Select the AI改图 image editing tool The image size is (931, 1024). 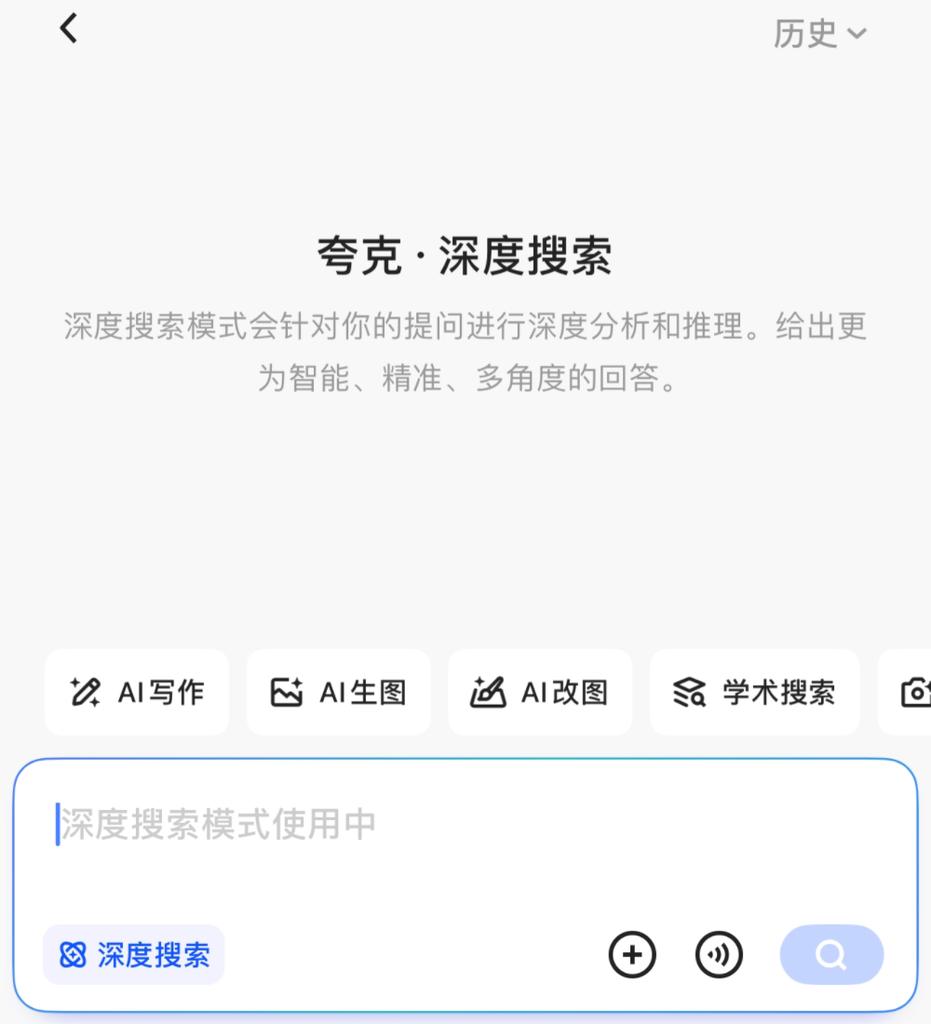click(x=540, y=692)
